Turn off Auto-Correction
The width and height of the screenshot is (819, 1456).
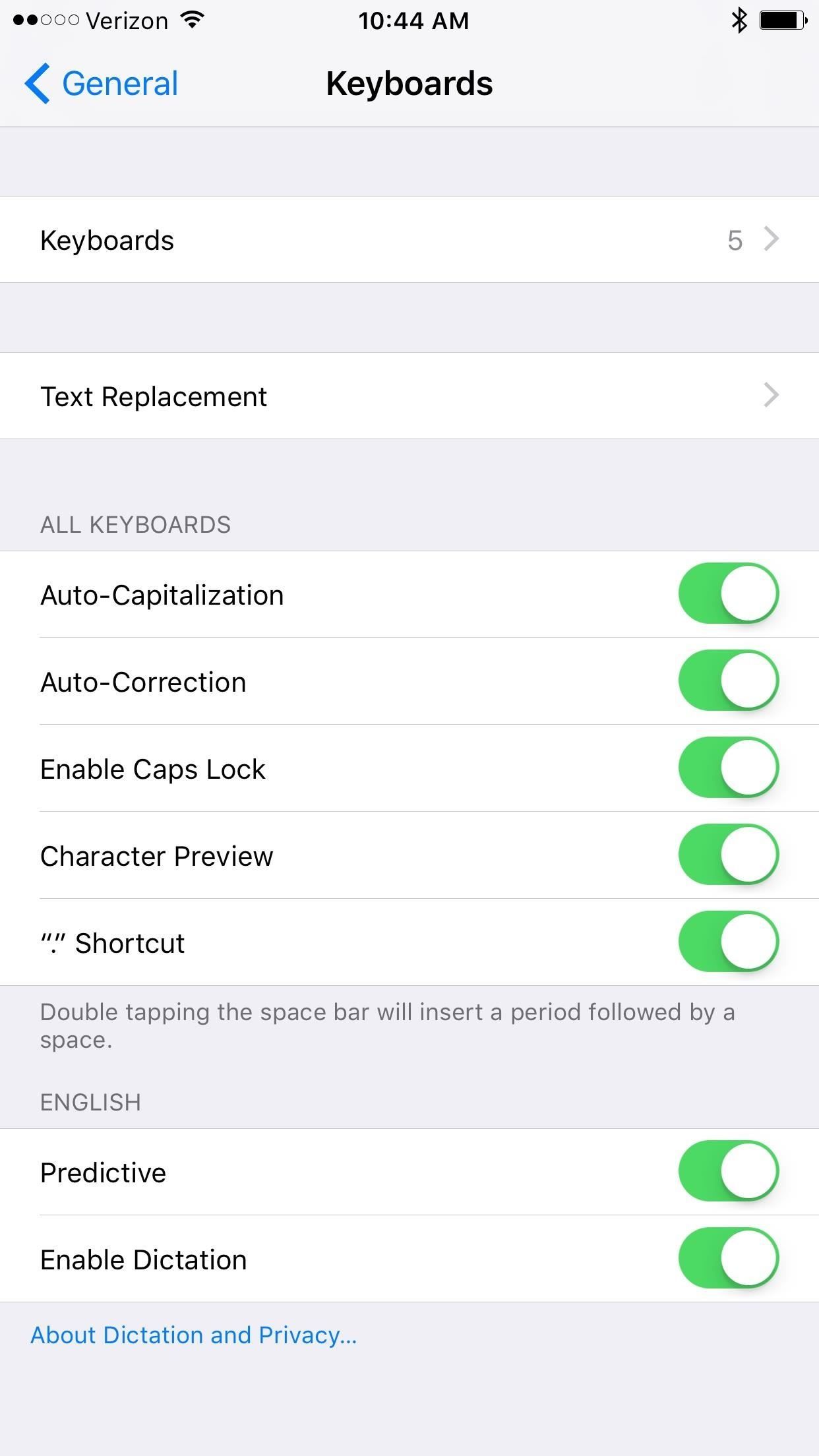tap(729, 681)
